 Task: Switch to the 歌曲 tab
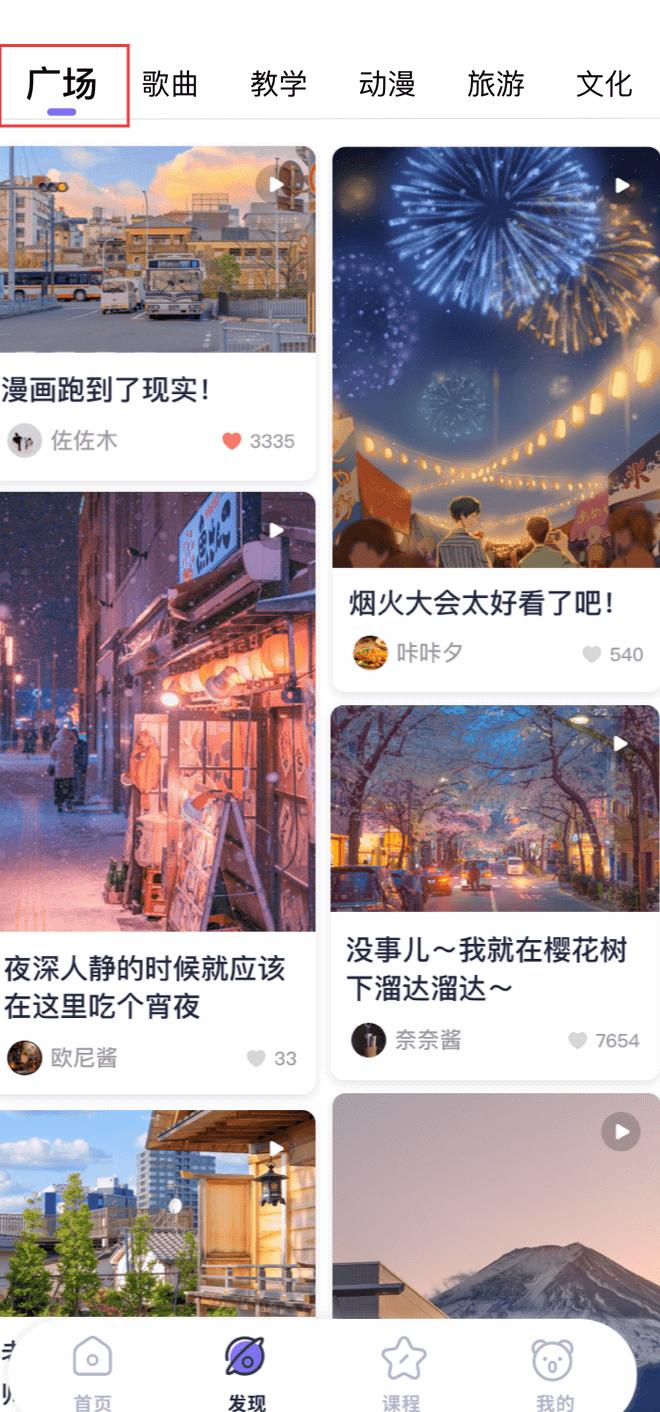[x=170, y=84]
